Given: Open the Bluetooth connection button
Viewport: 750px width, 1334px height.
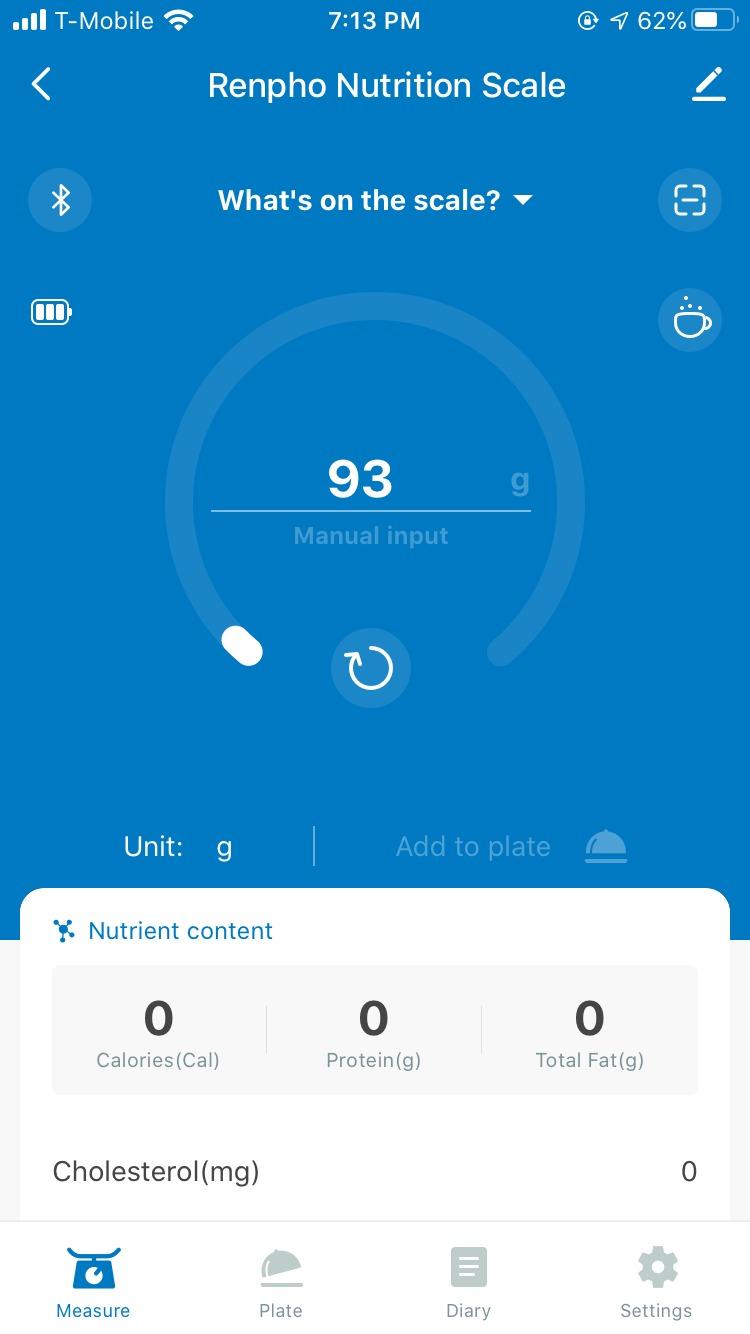Looking at the screenshot, I should click(60, 200).
